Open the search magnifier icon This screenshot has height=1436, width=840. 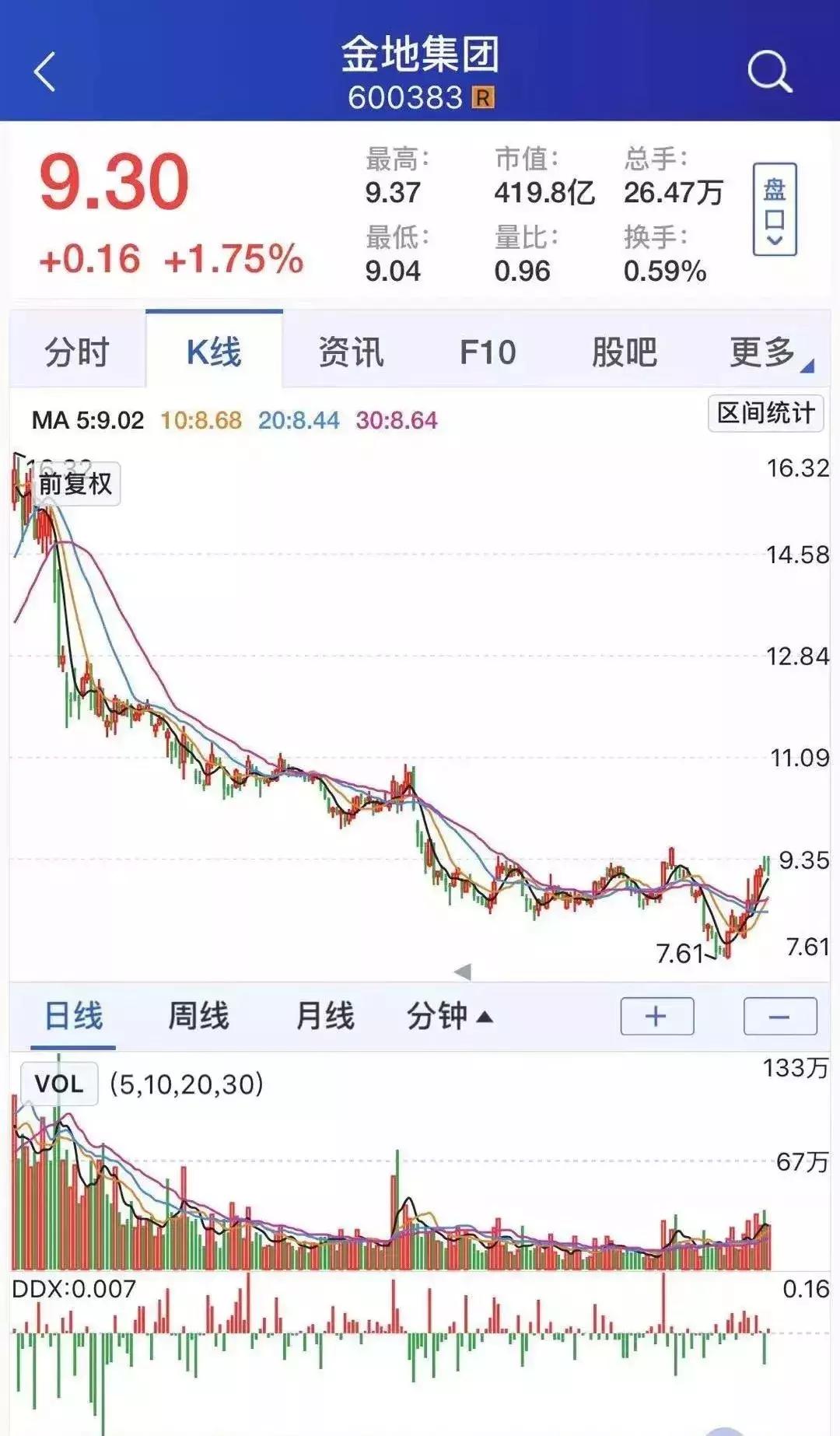(768, 72)
